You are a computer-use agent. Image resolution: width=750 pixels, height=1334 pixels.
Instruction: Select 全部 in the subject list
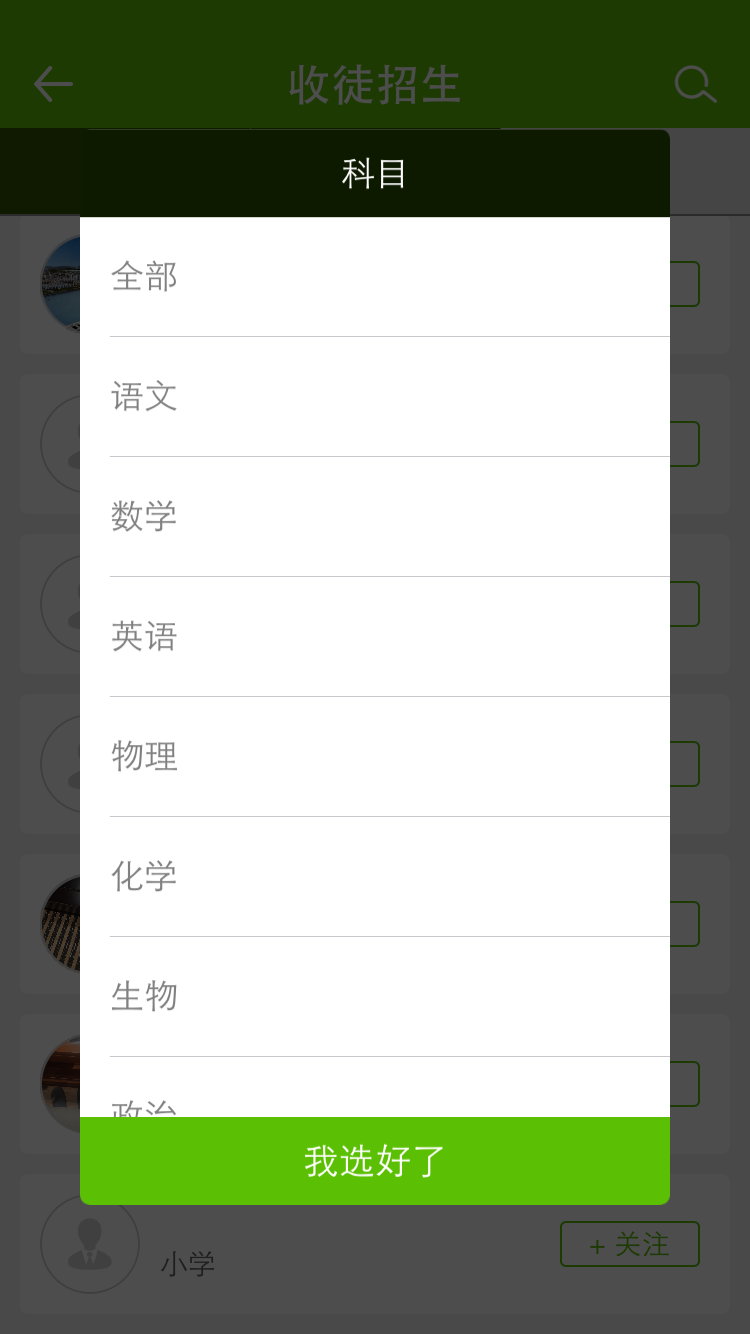pos(375,277)
